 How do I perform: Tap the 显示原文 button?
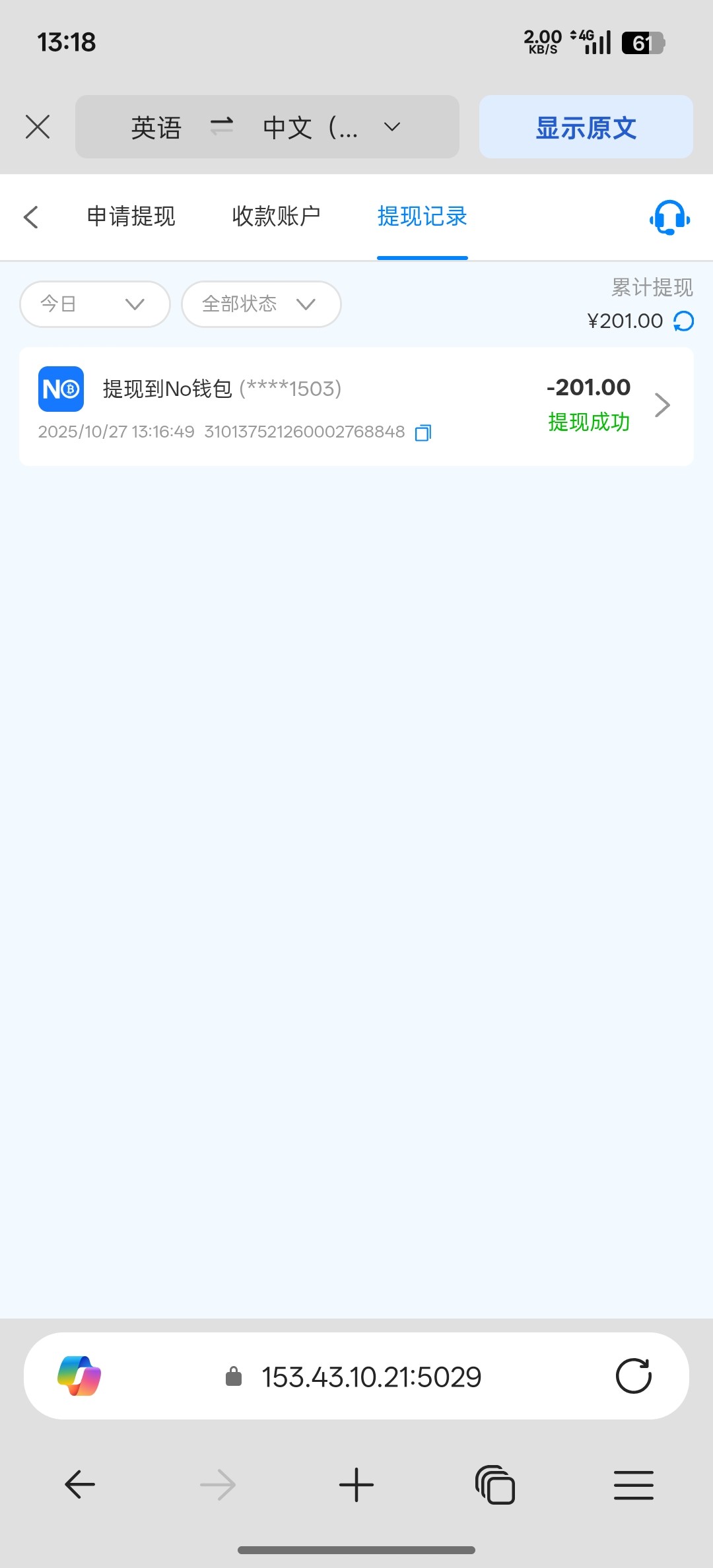[586, 127]
